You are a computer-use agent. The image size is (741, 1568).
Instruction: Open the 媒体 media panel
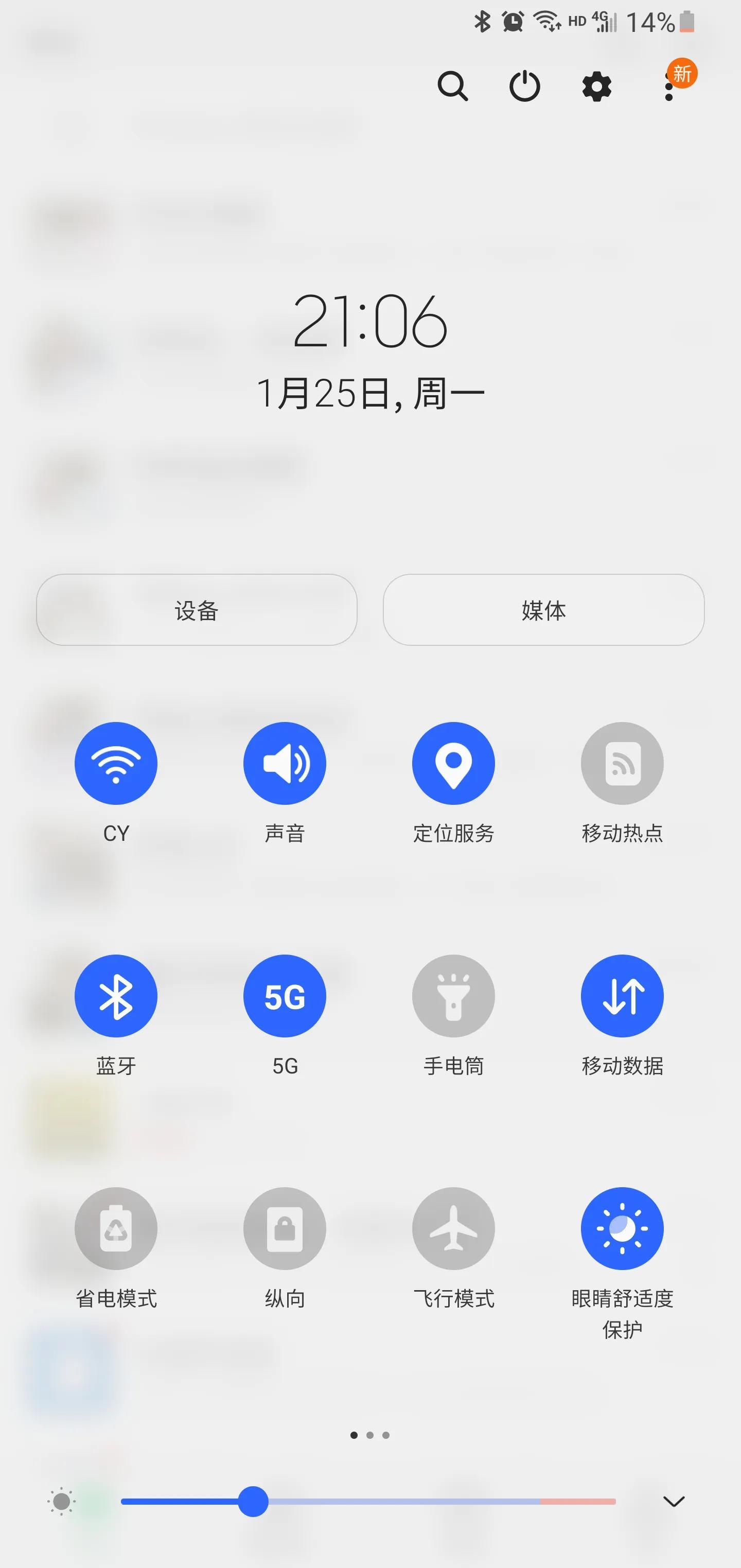pyautogui.click(x=544, y=610)
